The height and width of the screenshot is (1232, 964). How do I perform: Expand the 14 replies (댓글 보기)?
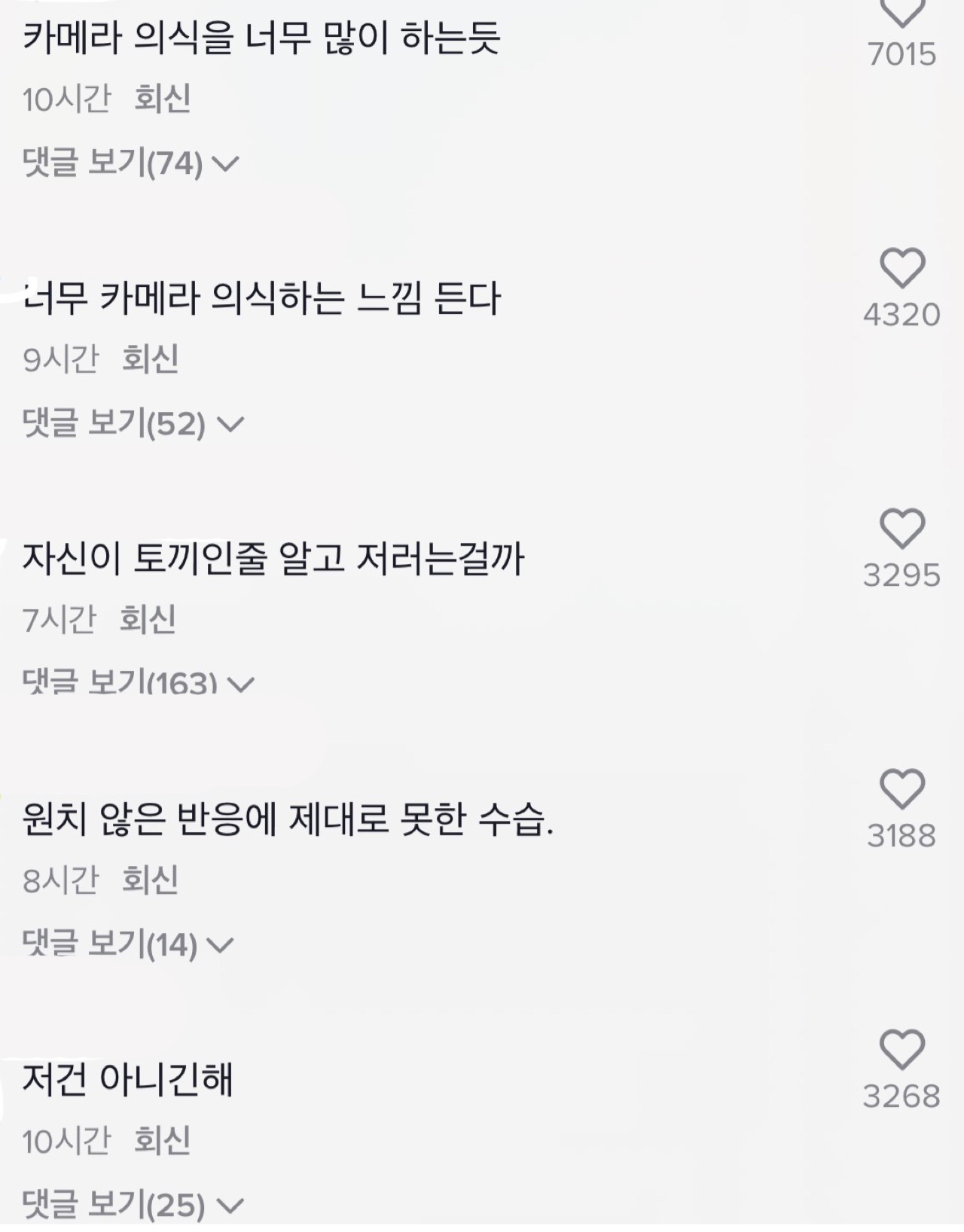point(128,944)
